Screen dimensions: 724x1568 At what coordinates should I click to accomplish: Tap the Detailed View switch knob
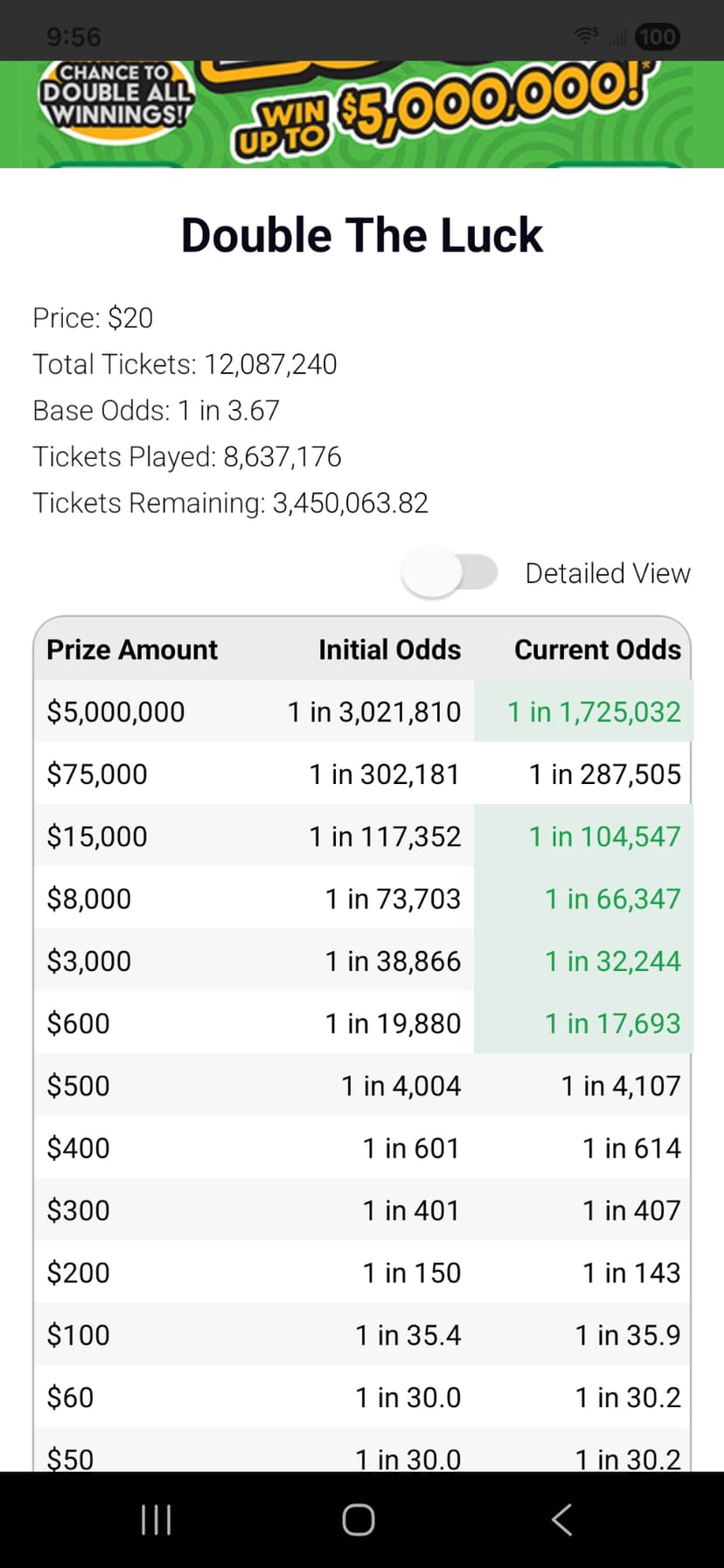(x=429, y=572)
